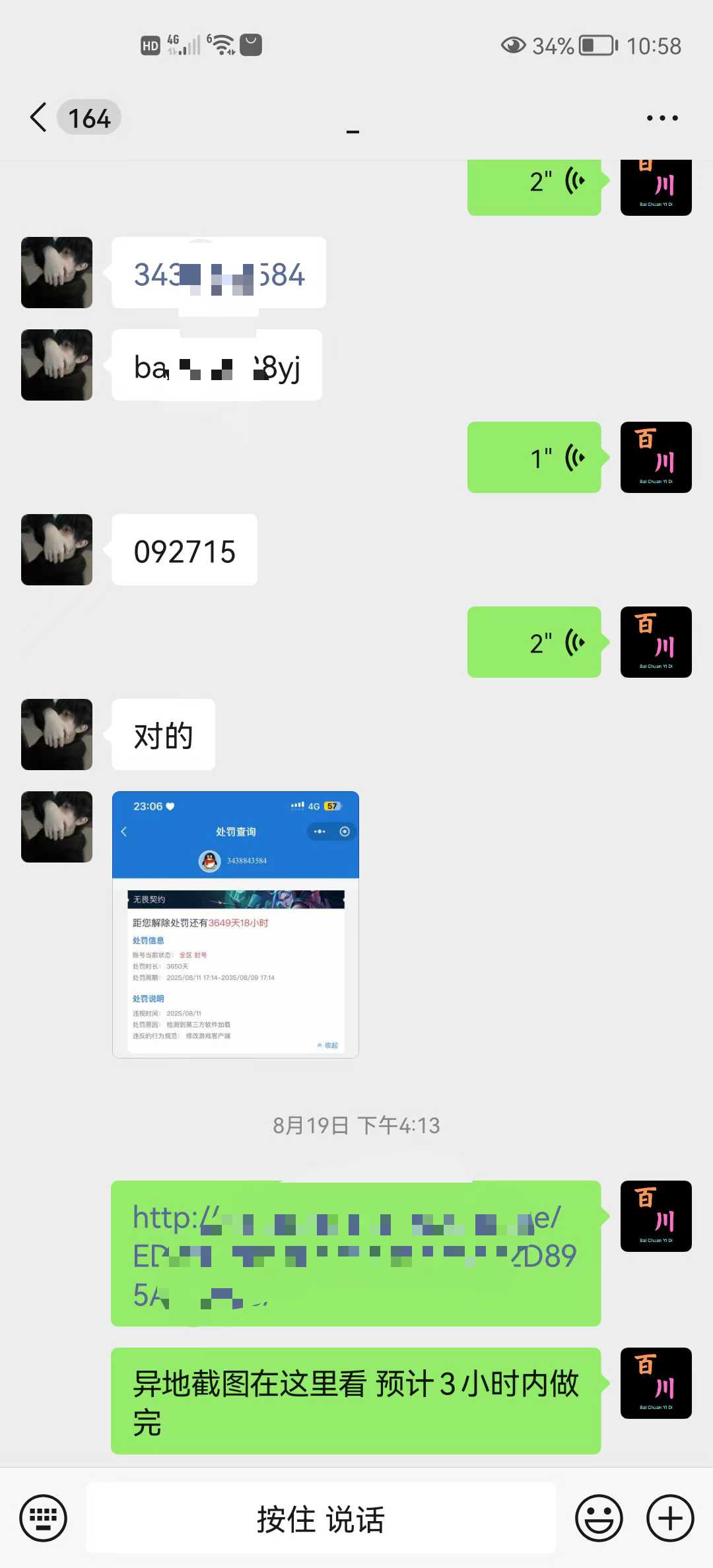Open the sent http link message
This screenshot has height=1568, width=713.
pyautogui.click(x=355, y=1253)
